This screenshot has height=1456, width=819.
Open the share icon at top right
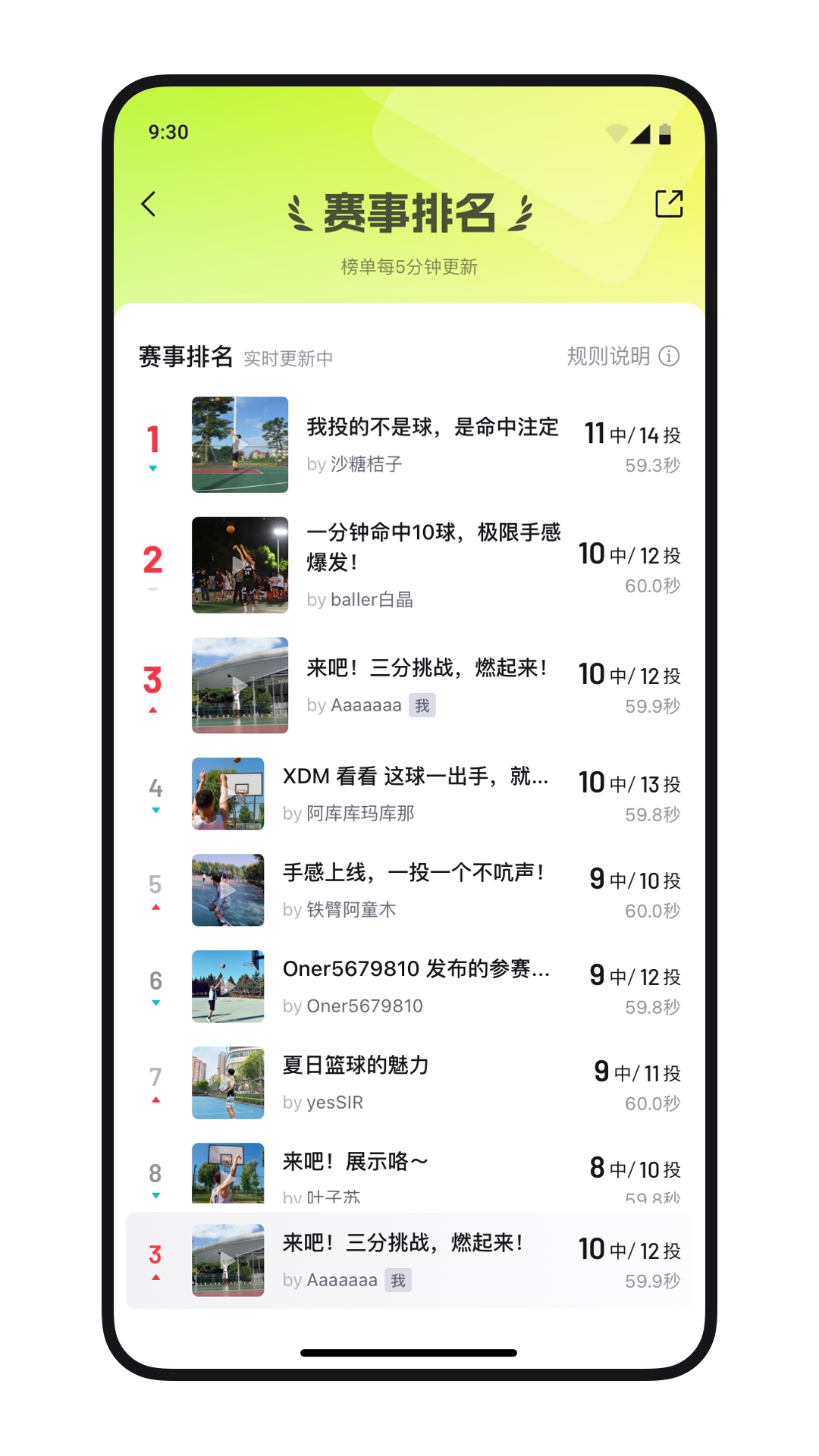[x=669, y=203]
